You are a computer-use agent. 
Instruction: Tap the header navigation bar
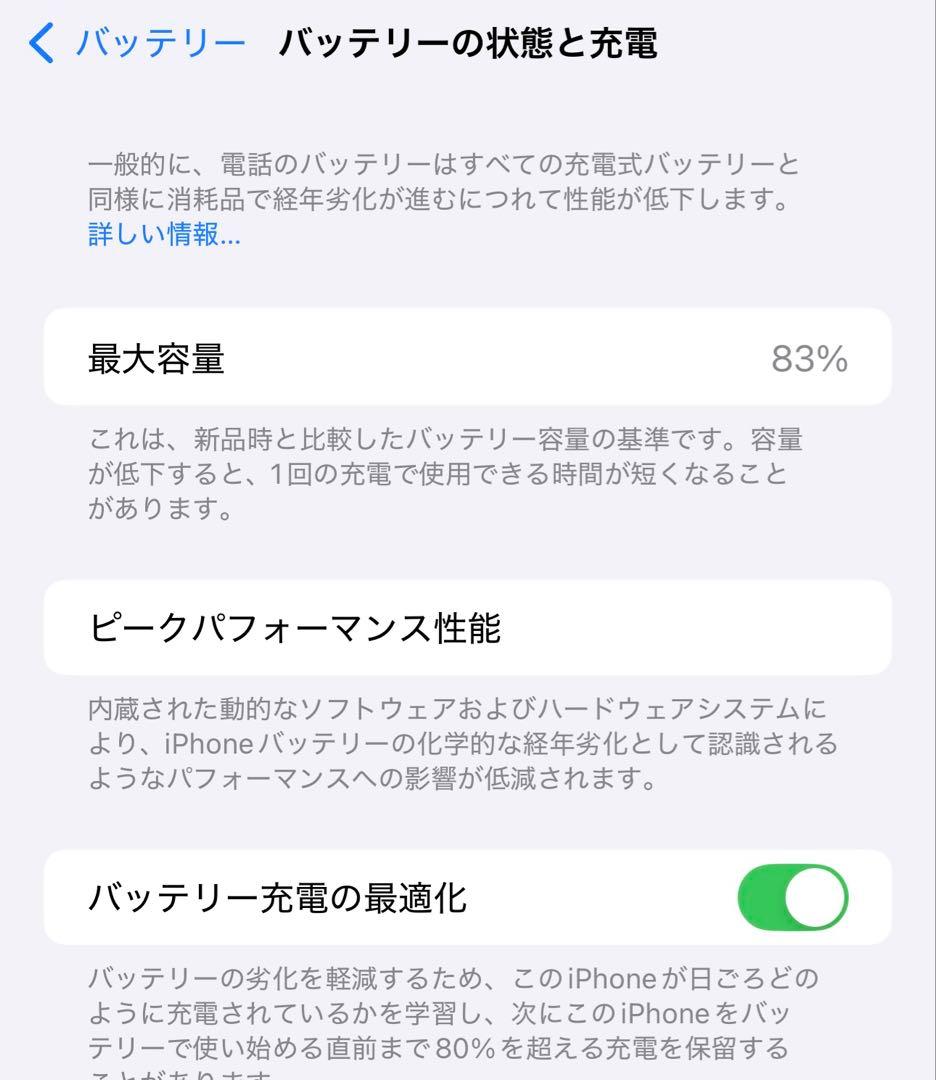click(468, 42)
